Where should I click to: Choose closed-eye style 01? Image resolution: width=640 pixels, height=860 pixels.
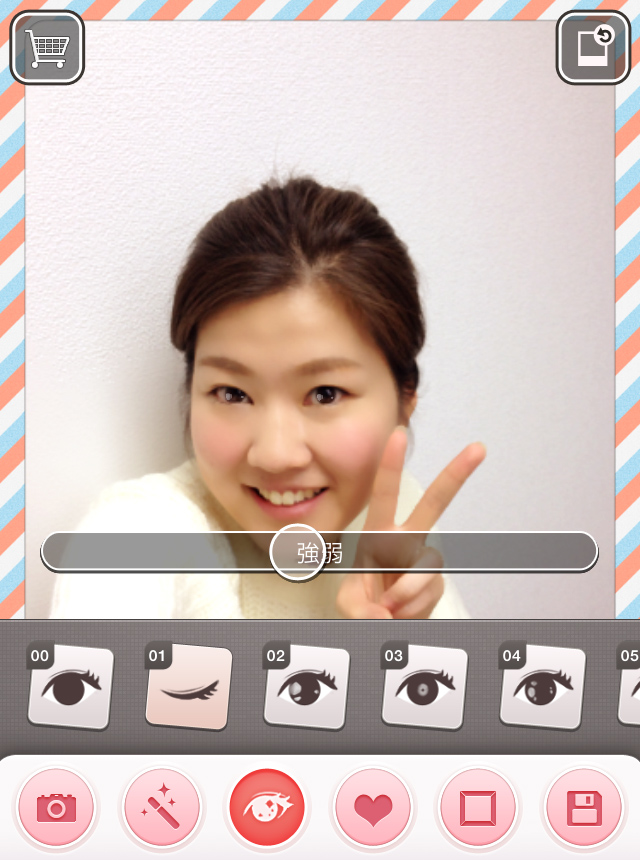tap(188, 688)
